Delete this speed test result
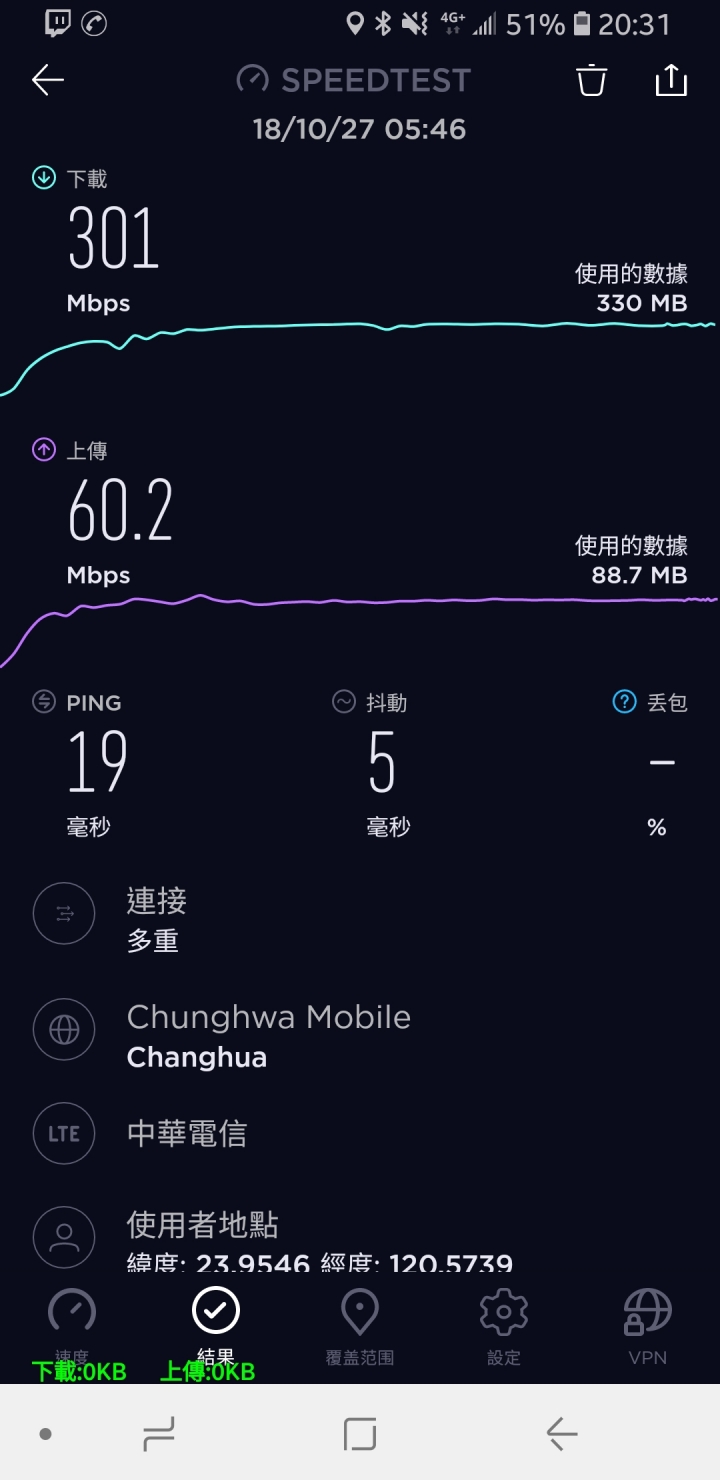Image resolution: width=720 pixels, height=1480 pixels. pos(592,80)
